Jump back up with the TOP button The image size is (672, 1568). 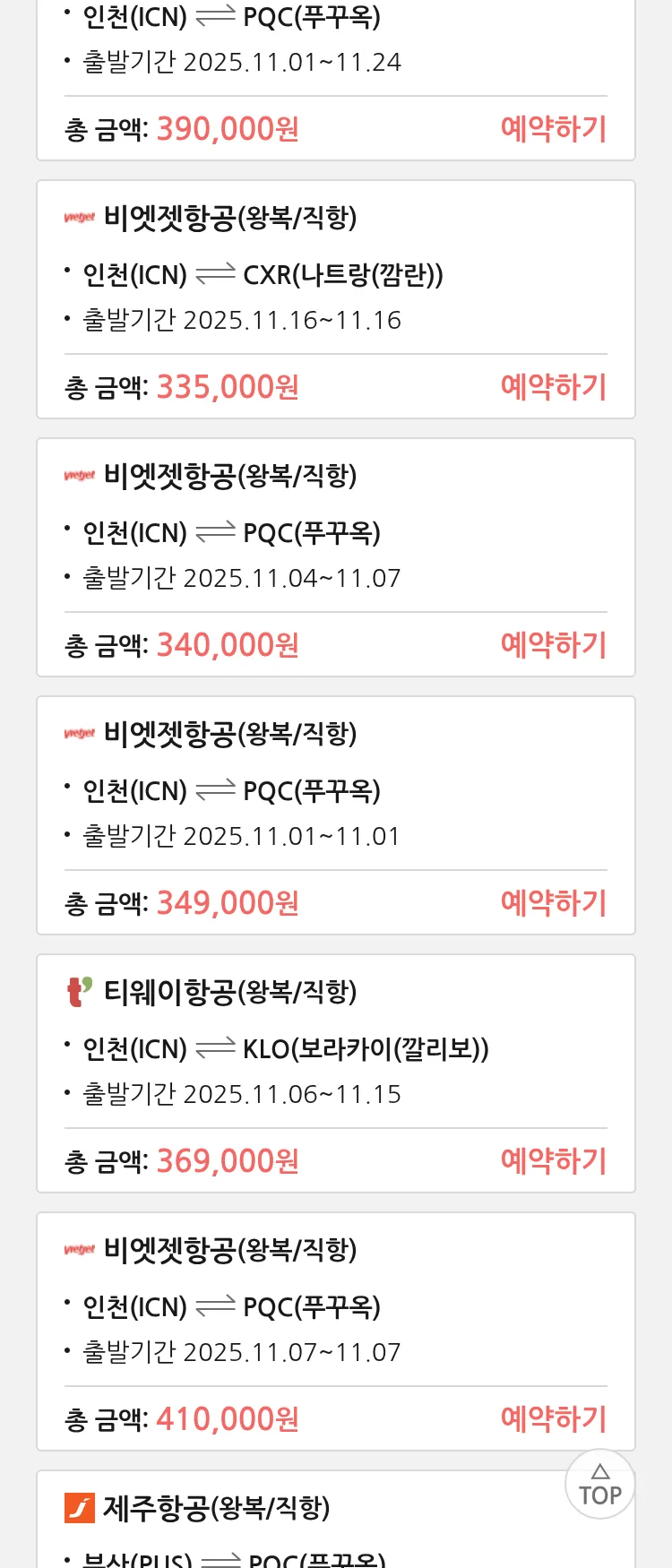pyautogui.click(x=599, y=1484)
